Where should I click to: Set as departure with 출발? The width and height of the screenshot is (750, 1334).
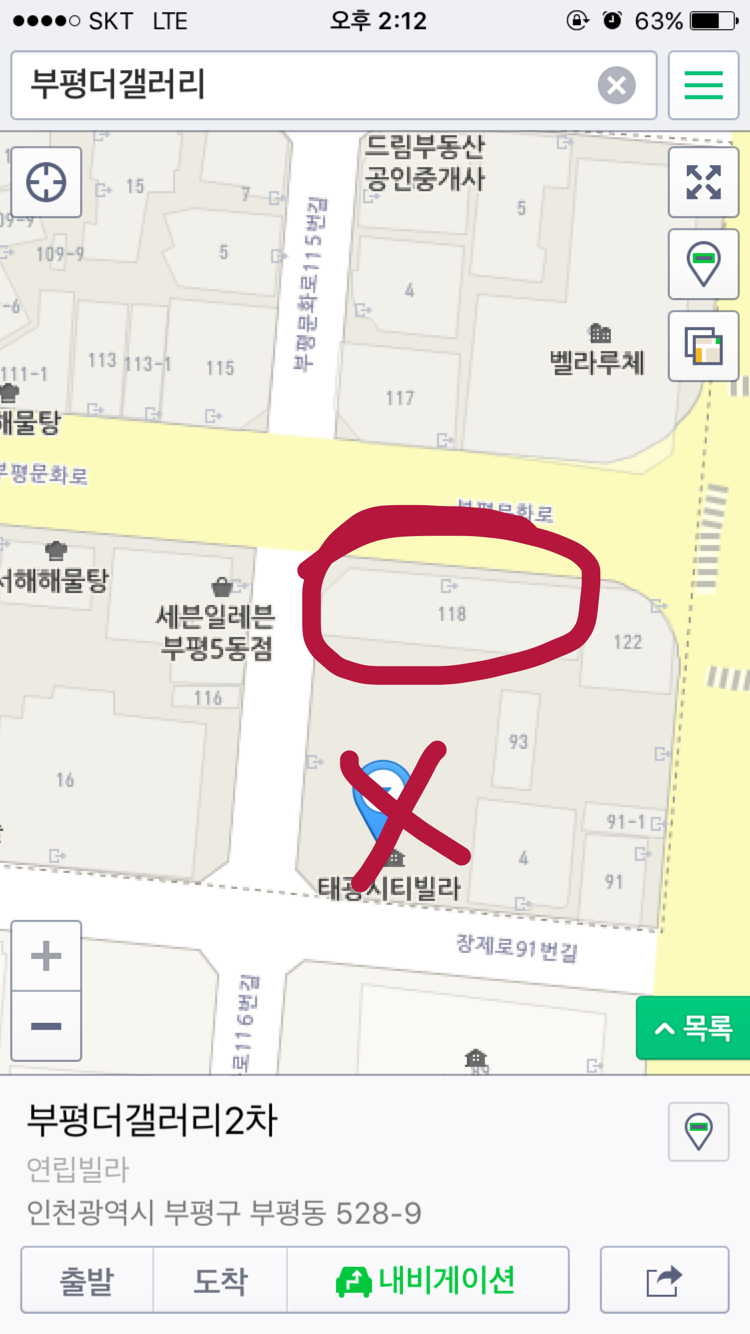pos(87,1279)
